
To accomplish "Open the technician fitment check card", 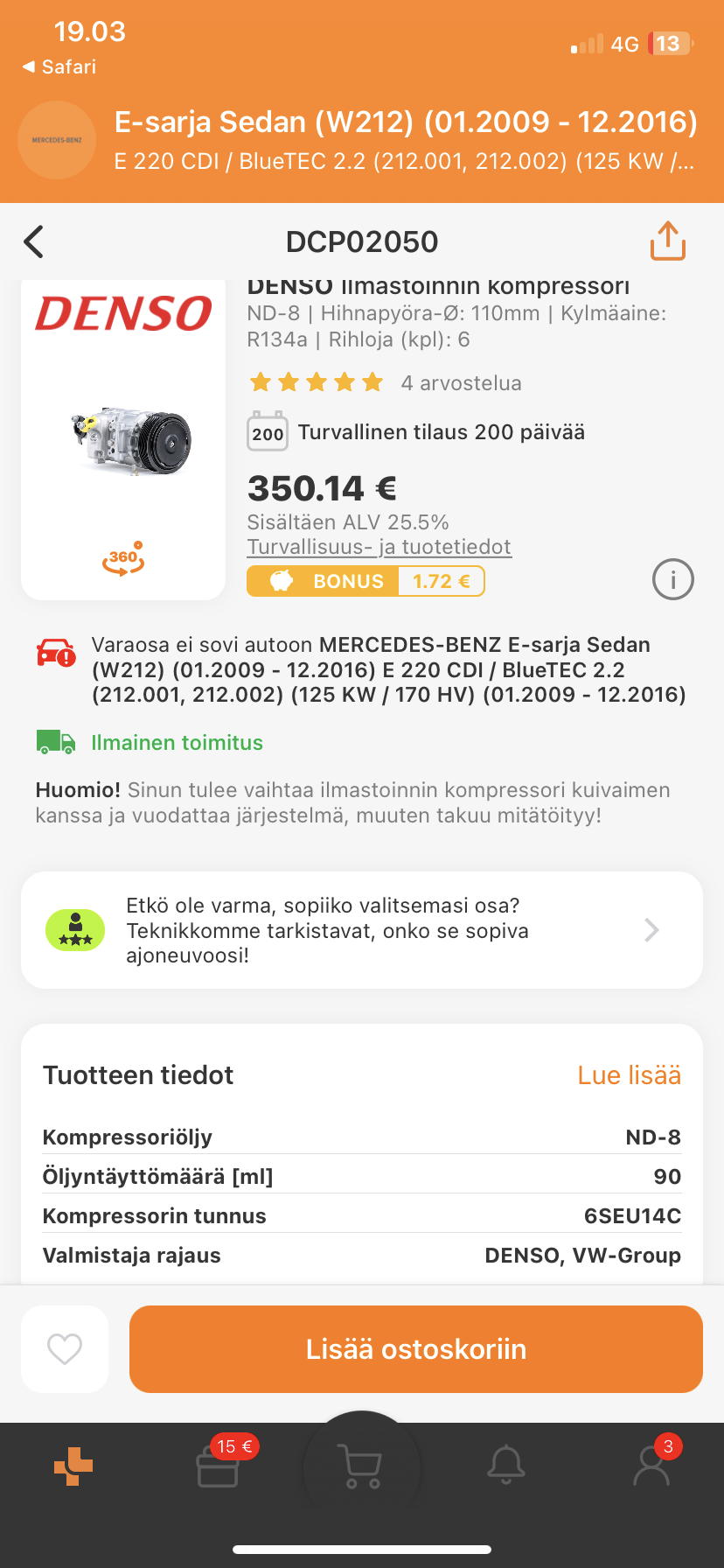I will pos(362,930).
